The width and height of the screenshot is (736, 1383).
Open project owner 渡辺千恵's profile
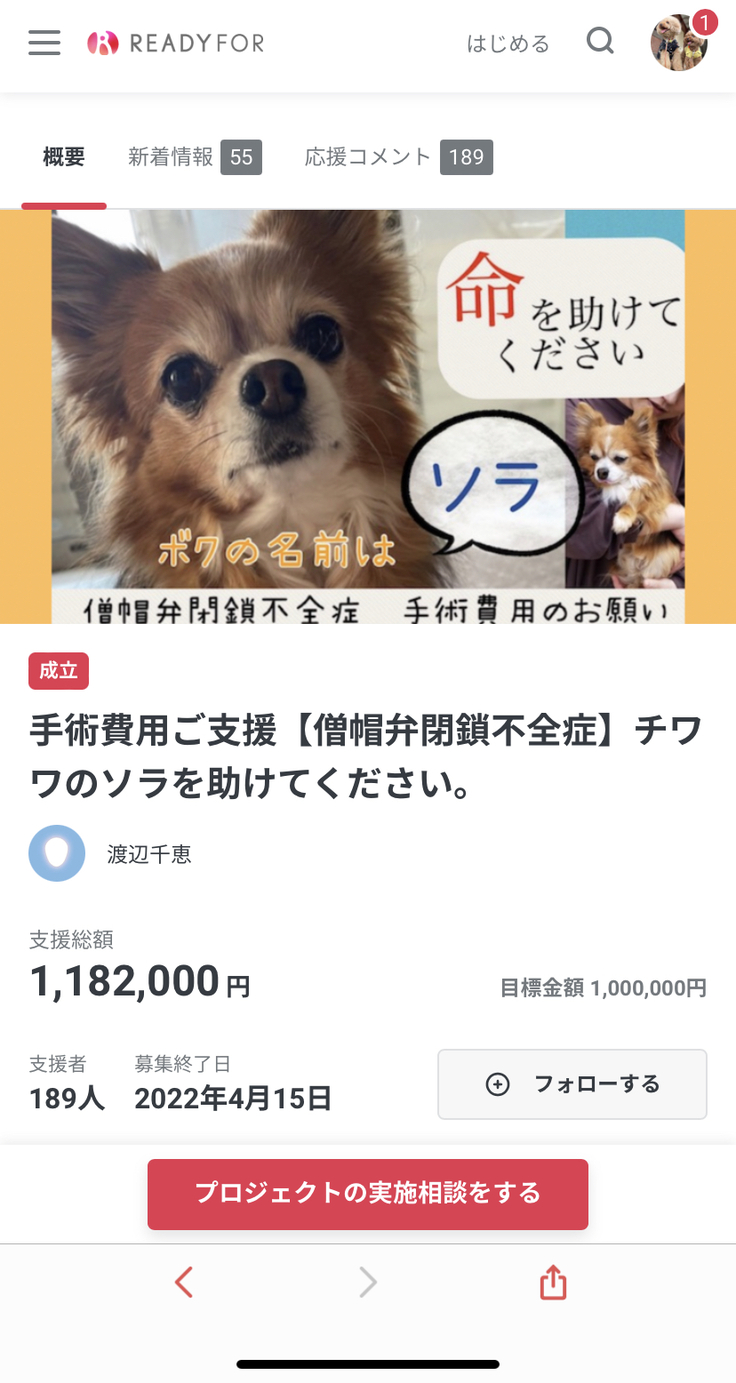[x=149, y=854]
